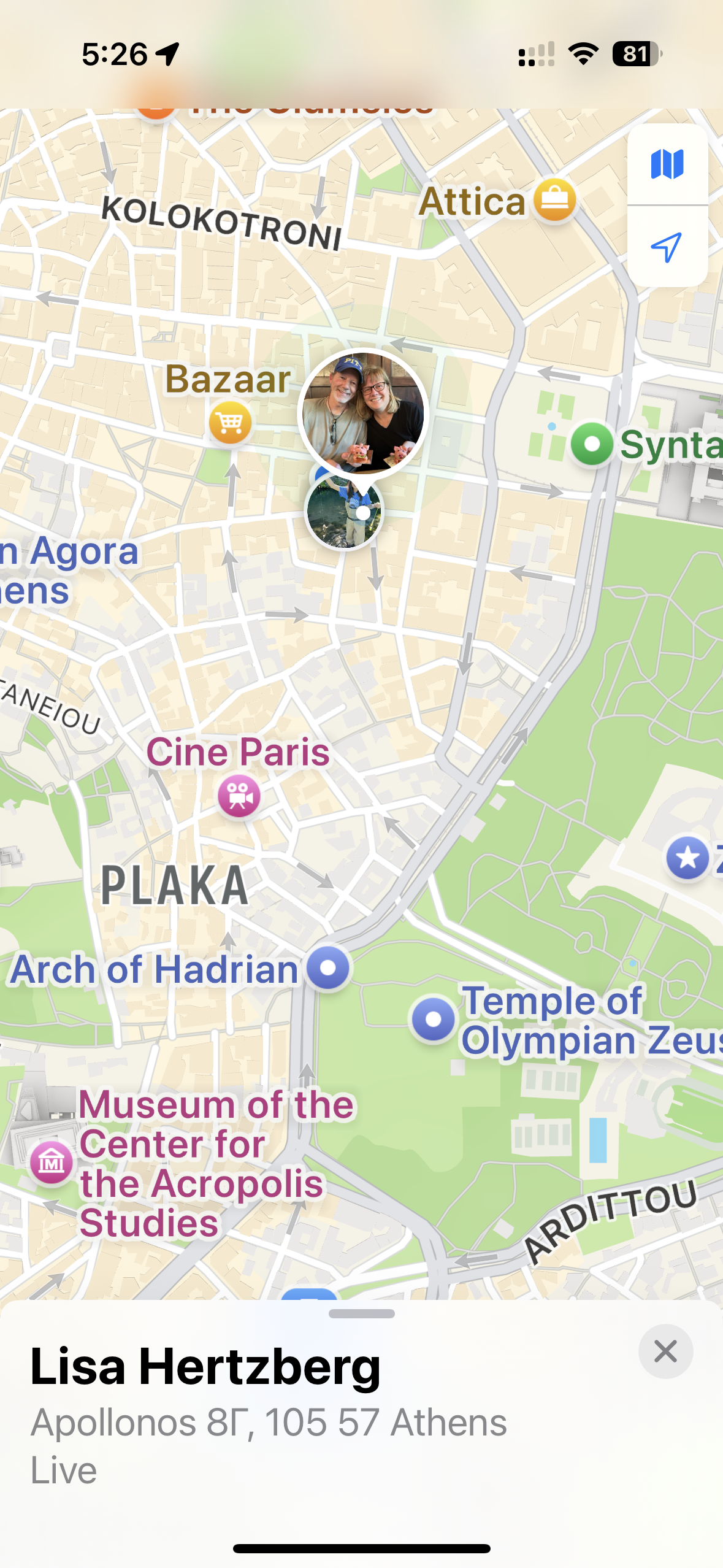Open the map mode selector
Screen dimensions: 723x1568
667,164
